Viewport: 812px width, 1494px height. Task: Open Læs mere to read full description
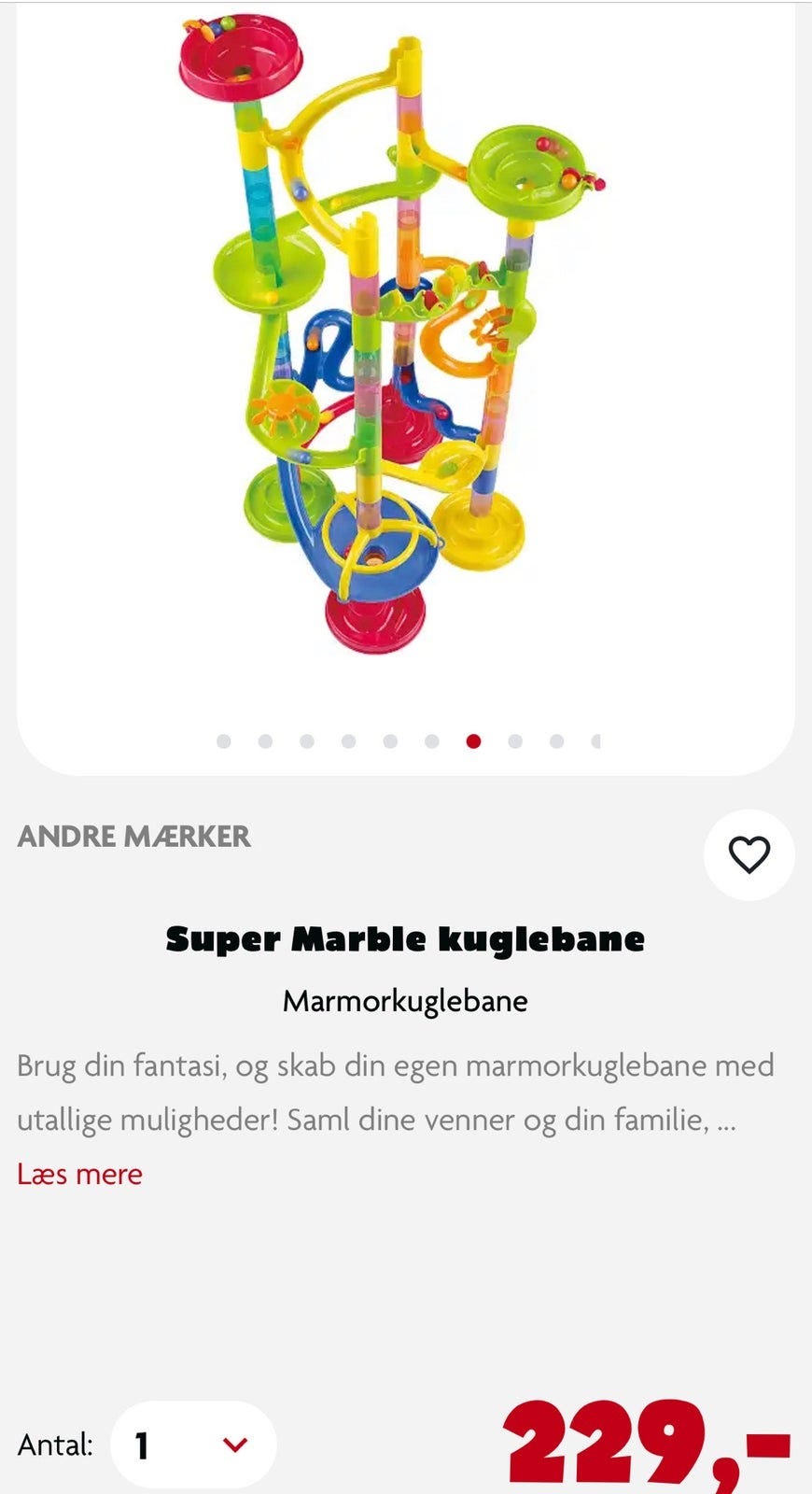click(78, 1174)
